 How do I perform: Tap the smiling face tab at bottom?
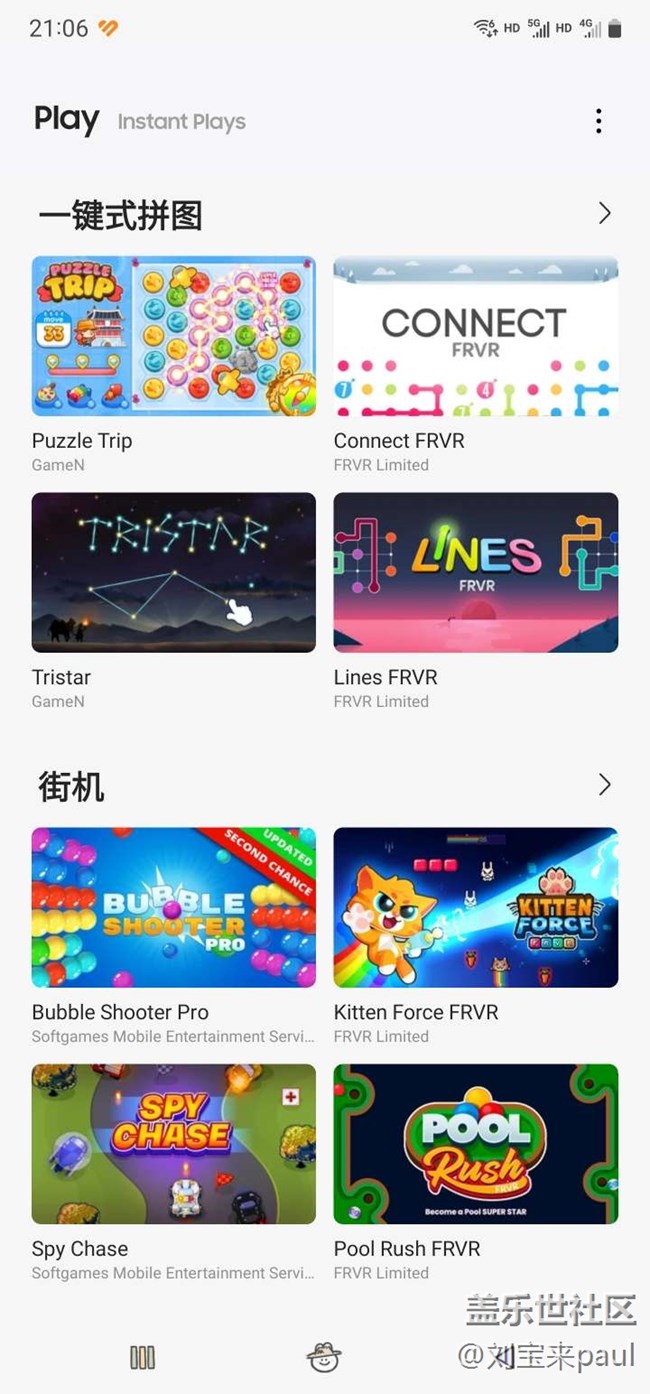tap(324, 1357)
